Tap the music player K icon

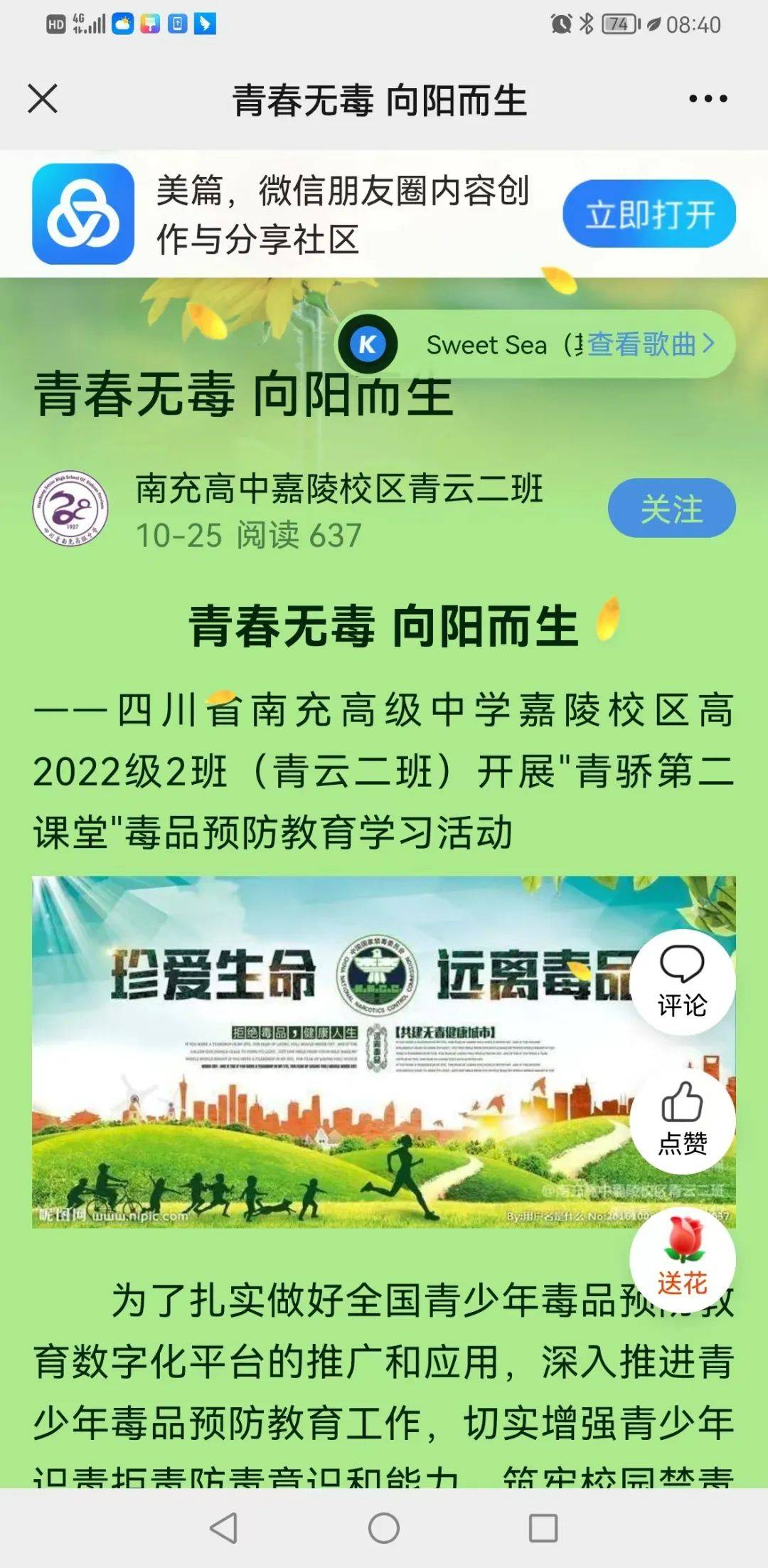point(368,344)
